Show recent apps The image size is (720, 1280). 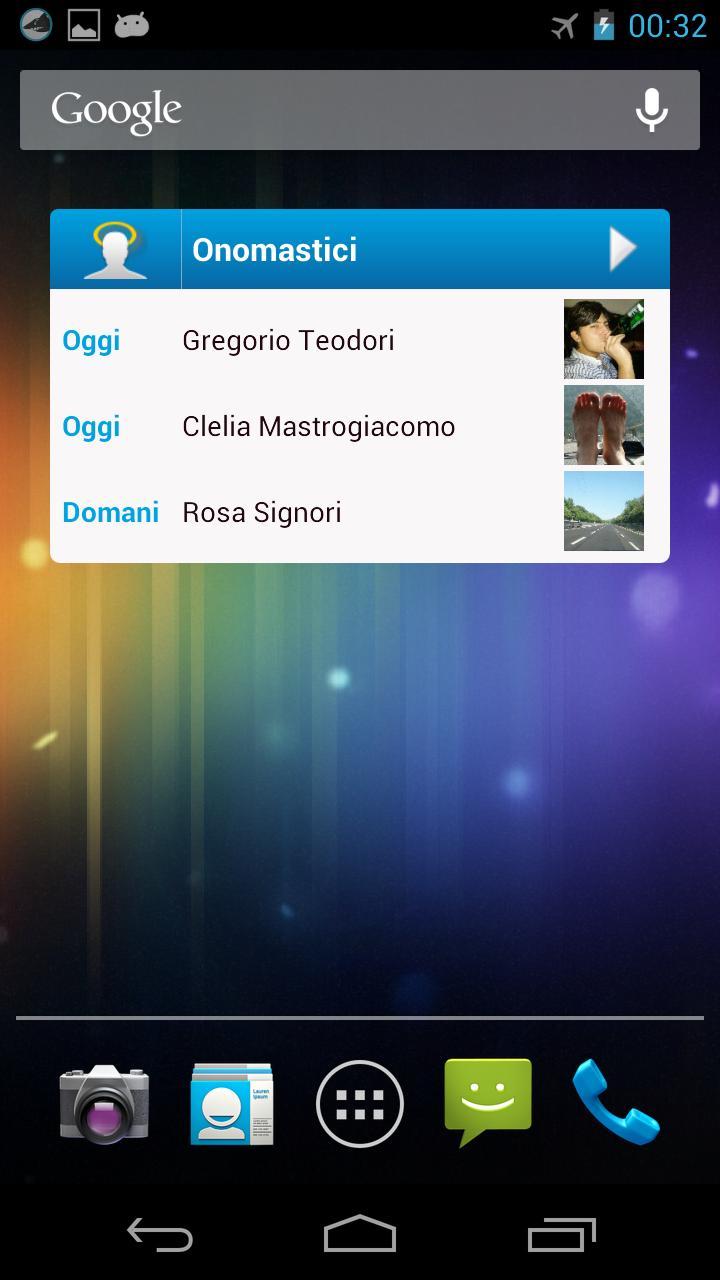[561, 1235]
